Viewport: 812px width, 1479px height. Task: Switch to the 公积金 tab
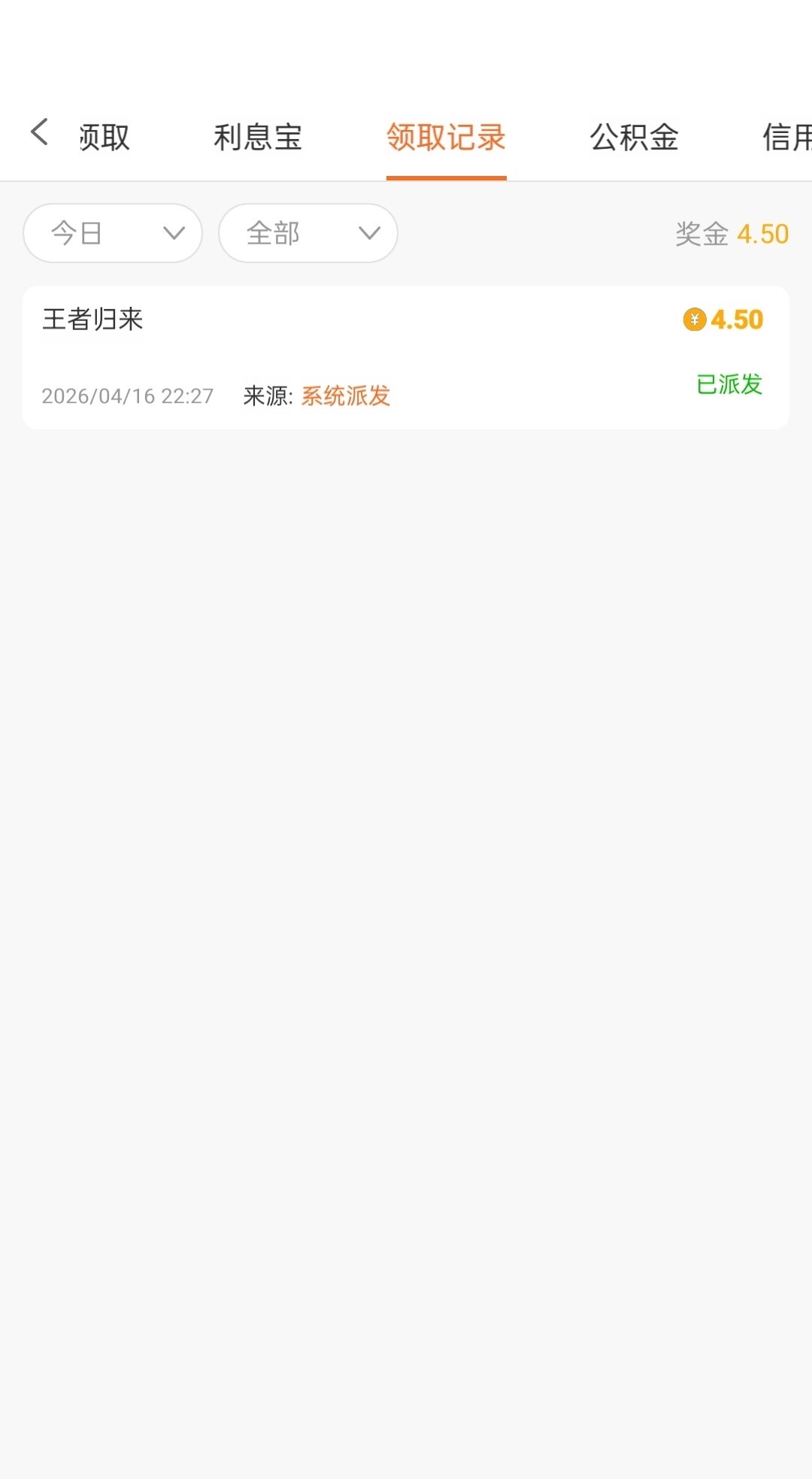tap(634, 138)
